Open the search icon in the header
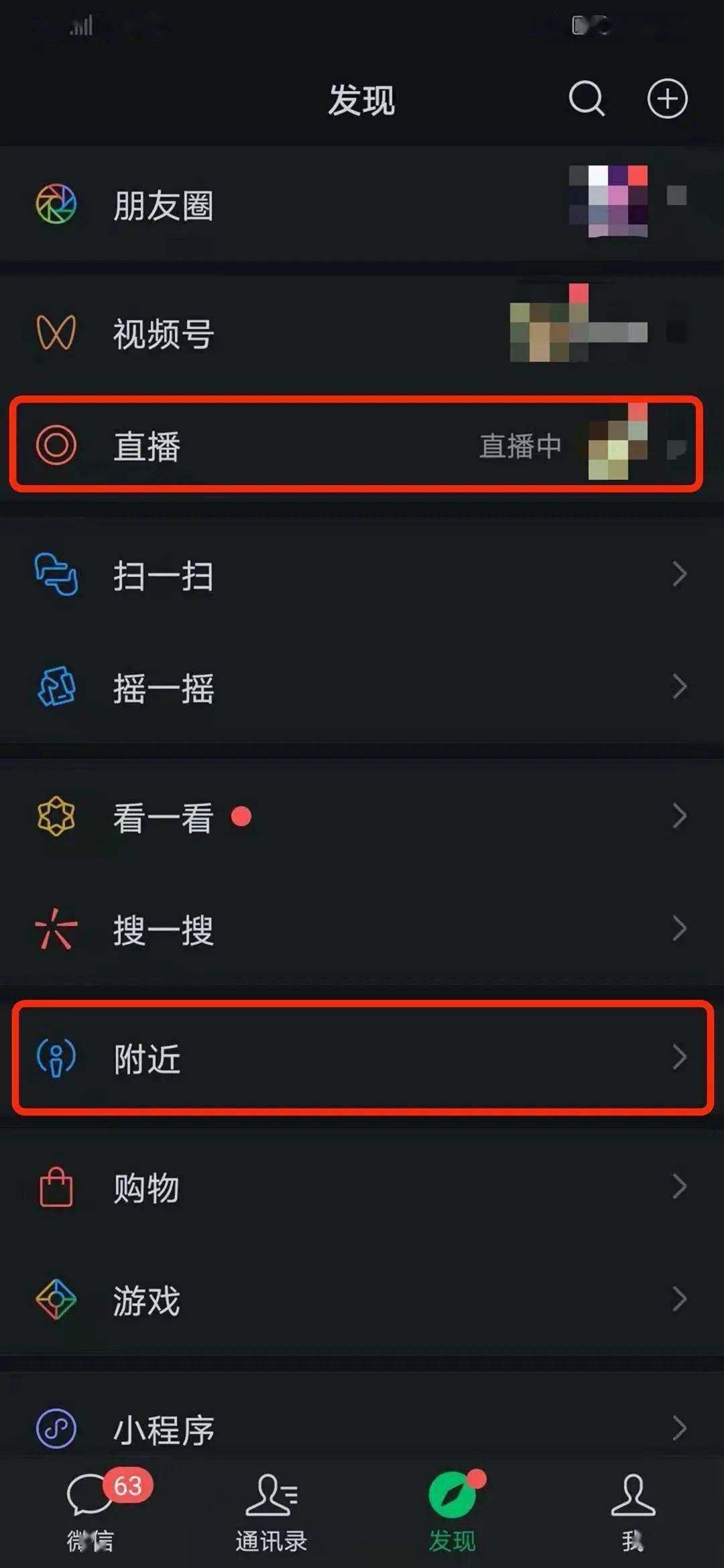Image resolution: width=724 pixels, height=1568 pixels. [x=587, y=99]
